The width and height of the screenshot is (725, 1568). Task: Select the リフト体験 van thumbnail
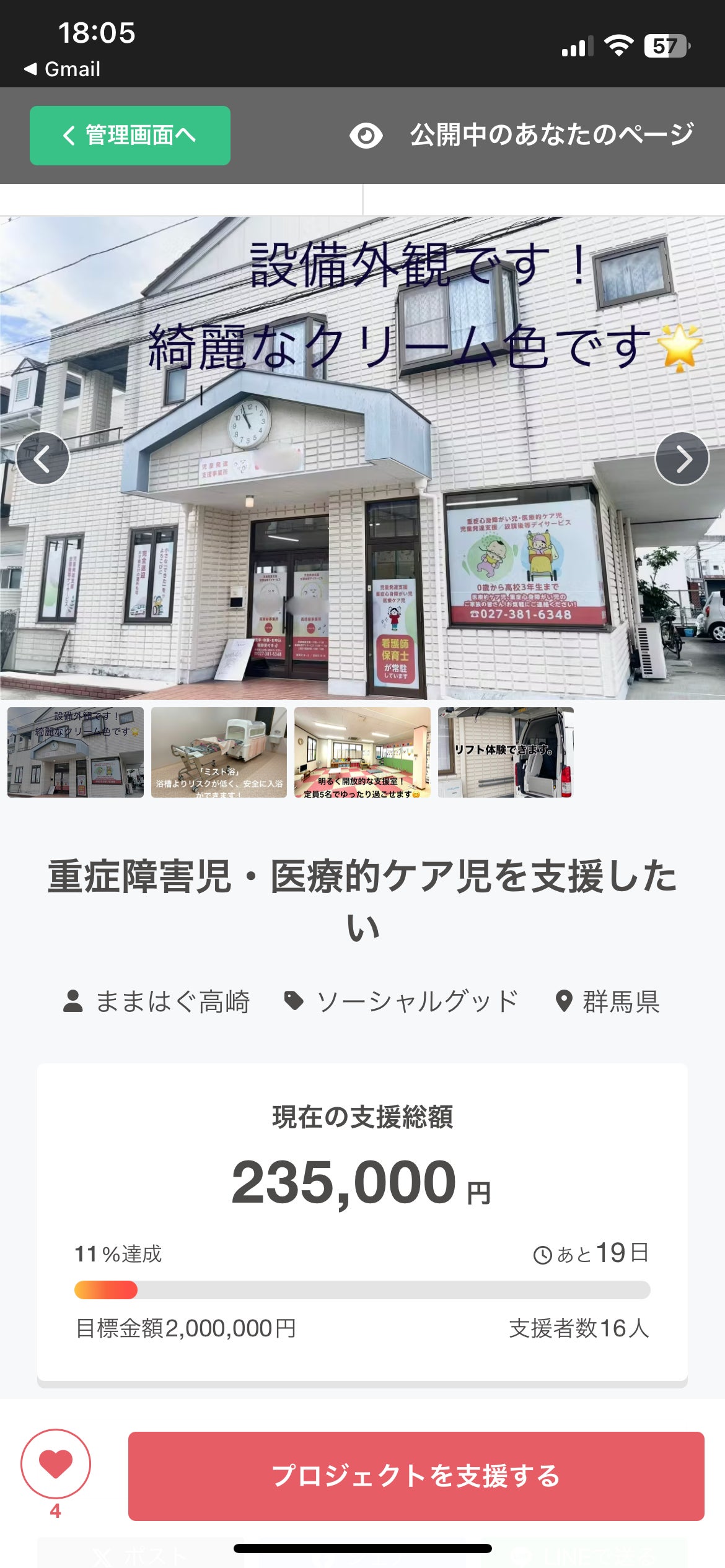[506, 752]
